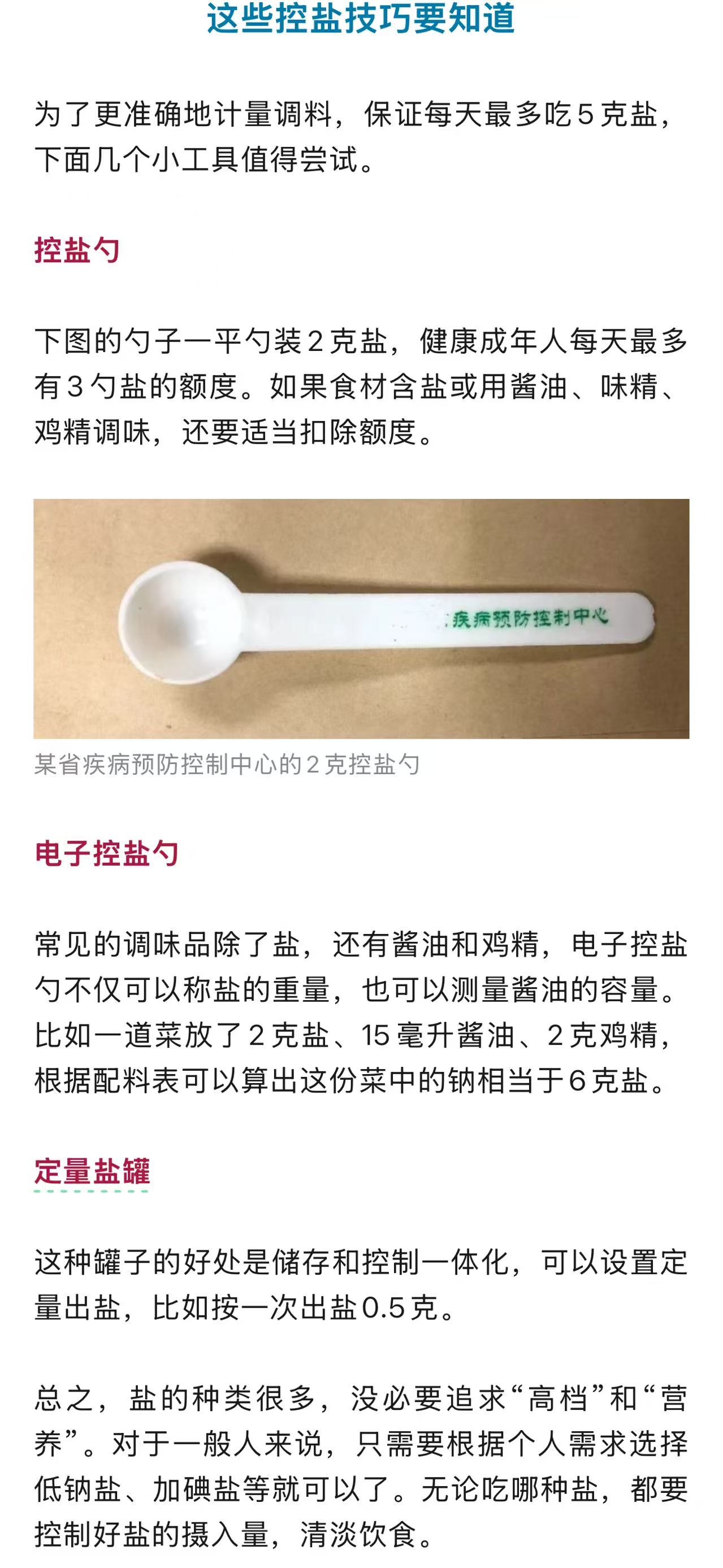723x1568 pixels.
Task: Open the underlined 定量盐罐 link
Action: pyautogui.click(x=92, y=1171)
